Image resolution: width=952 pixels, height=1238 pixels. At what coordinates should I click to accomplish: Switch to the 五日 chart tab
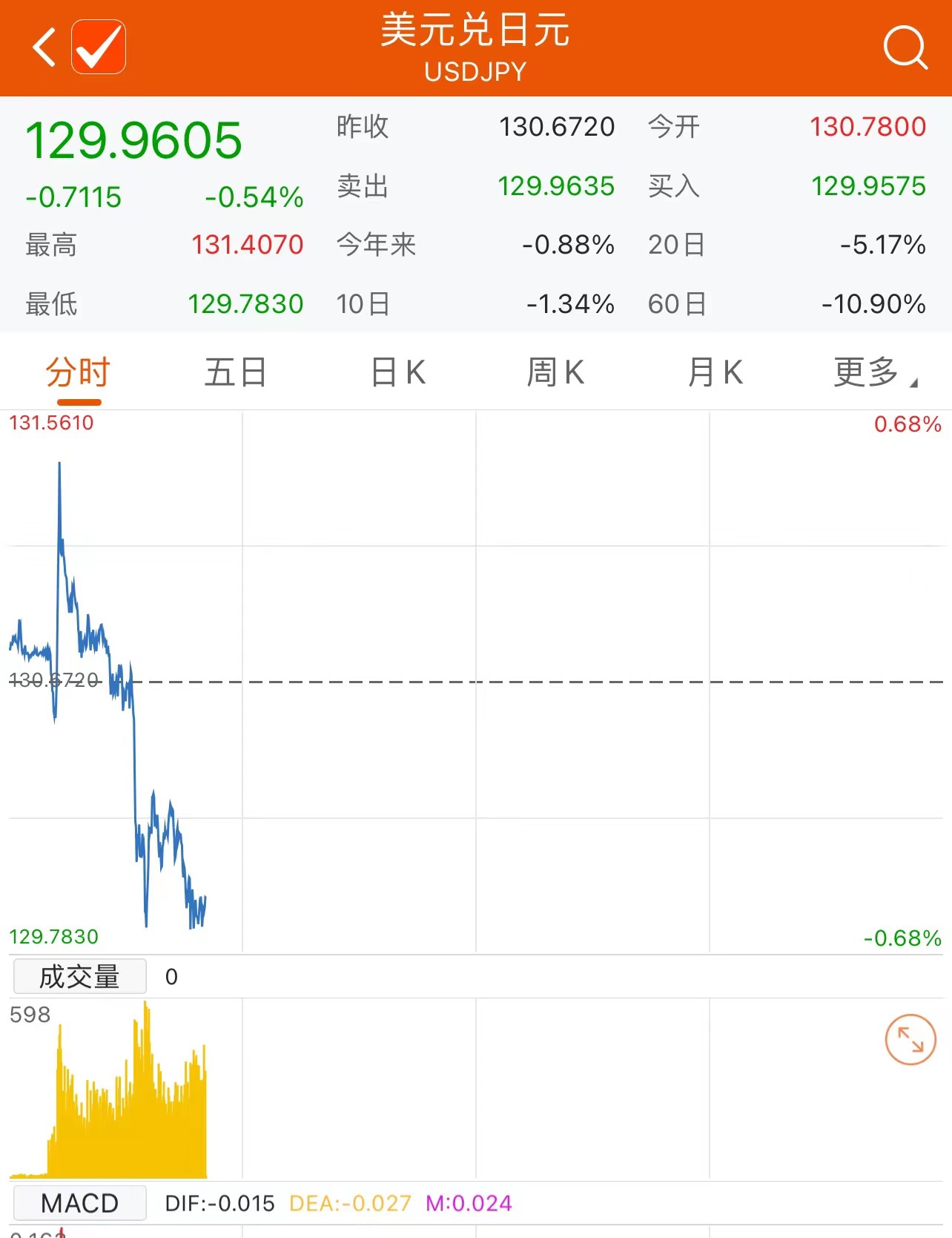point(235,372)
